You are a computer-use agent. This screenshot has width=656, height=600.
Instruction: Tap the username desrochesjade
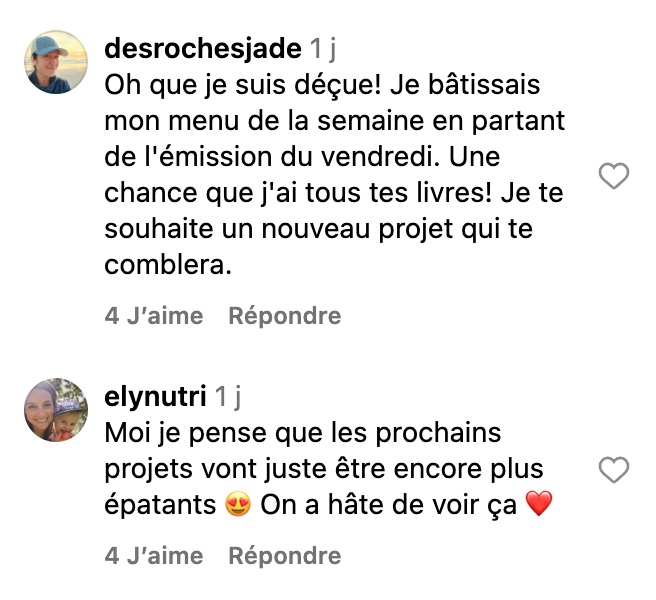click(202, 48)
